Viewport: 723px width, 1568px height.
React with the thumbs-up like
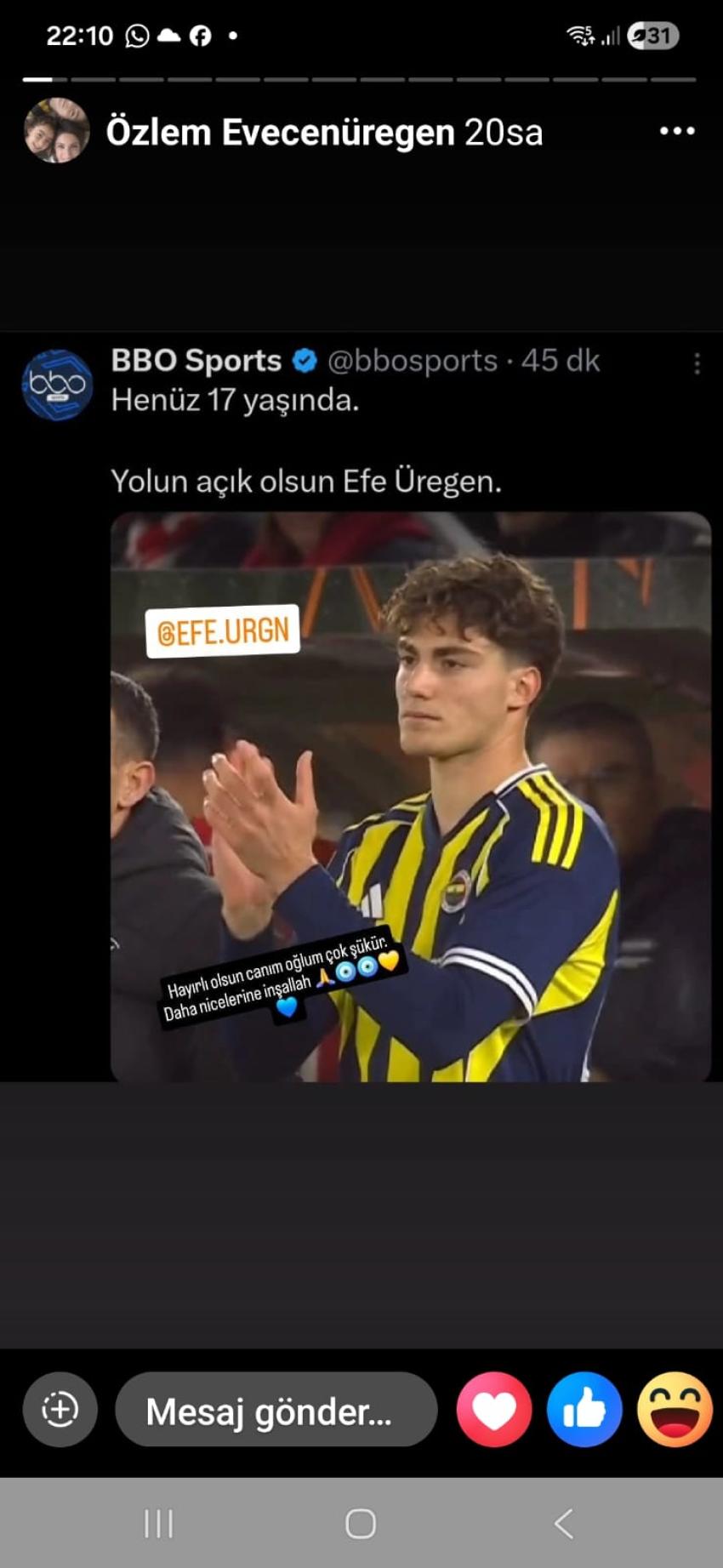click(x=584, y=1411)
